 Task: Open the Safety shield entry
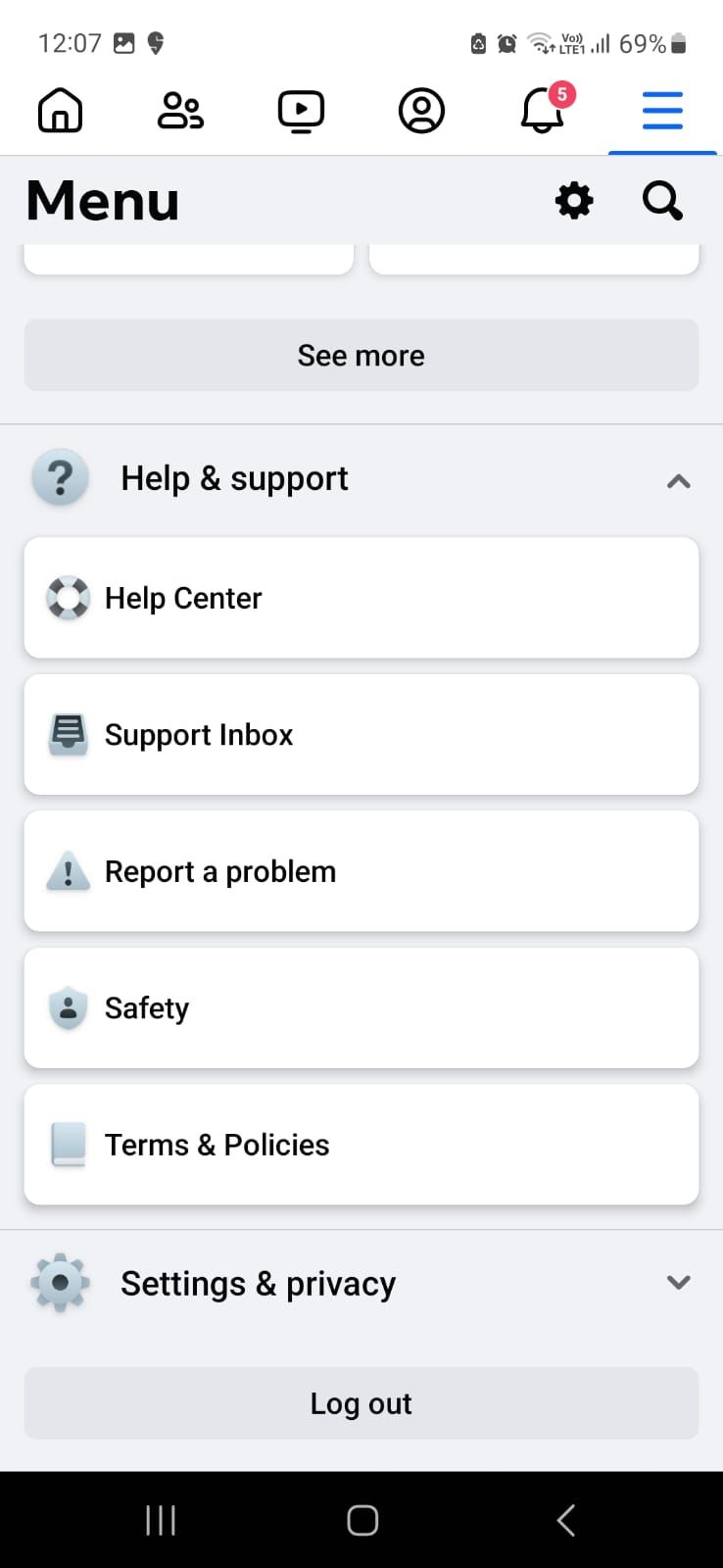(361, 1007)
